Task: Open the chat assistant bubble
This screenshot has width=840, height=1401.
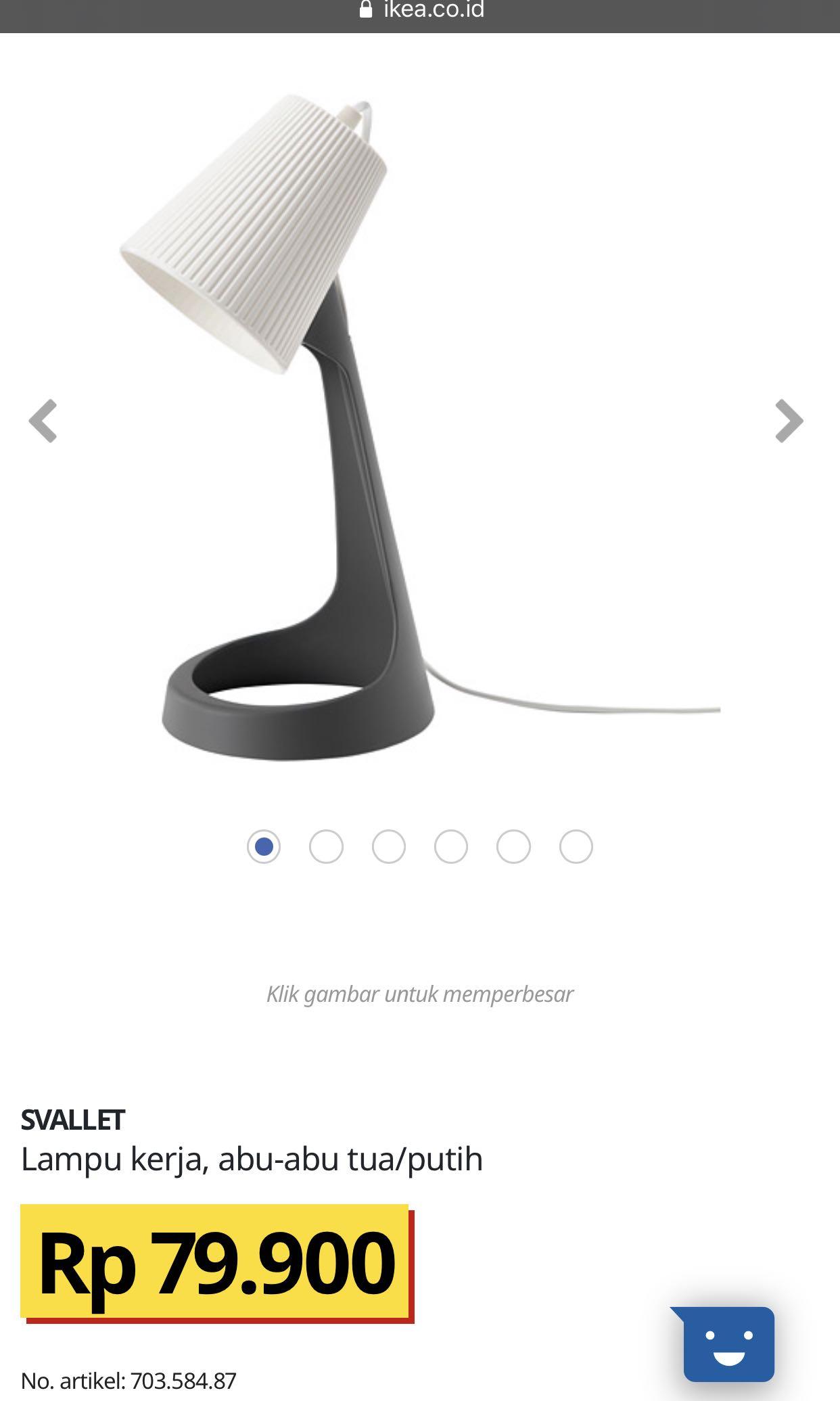Action: coord(728,1343)
